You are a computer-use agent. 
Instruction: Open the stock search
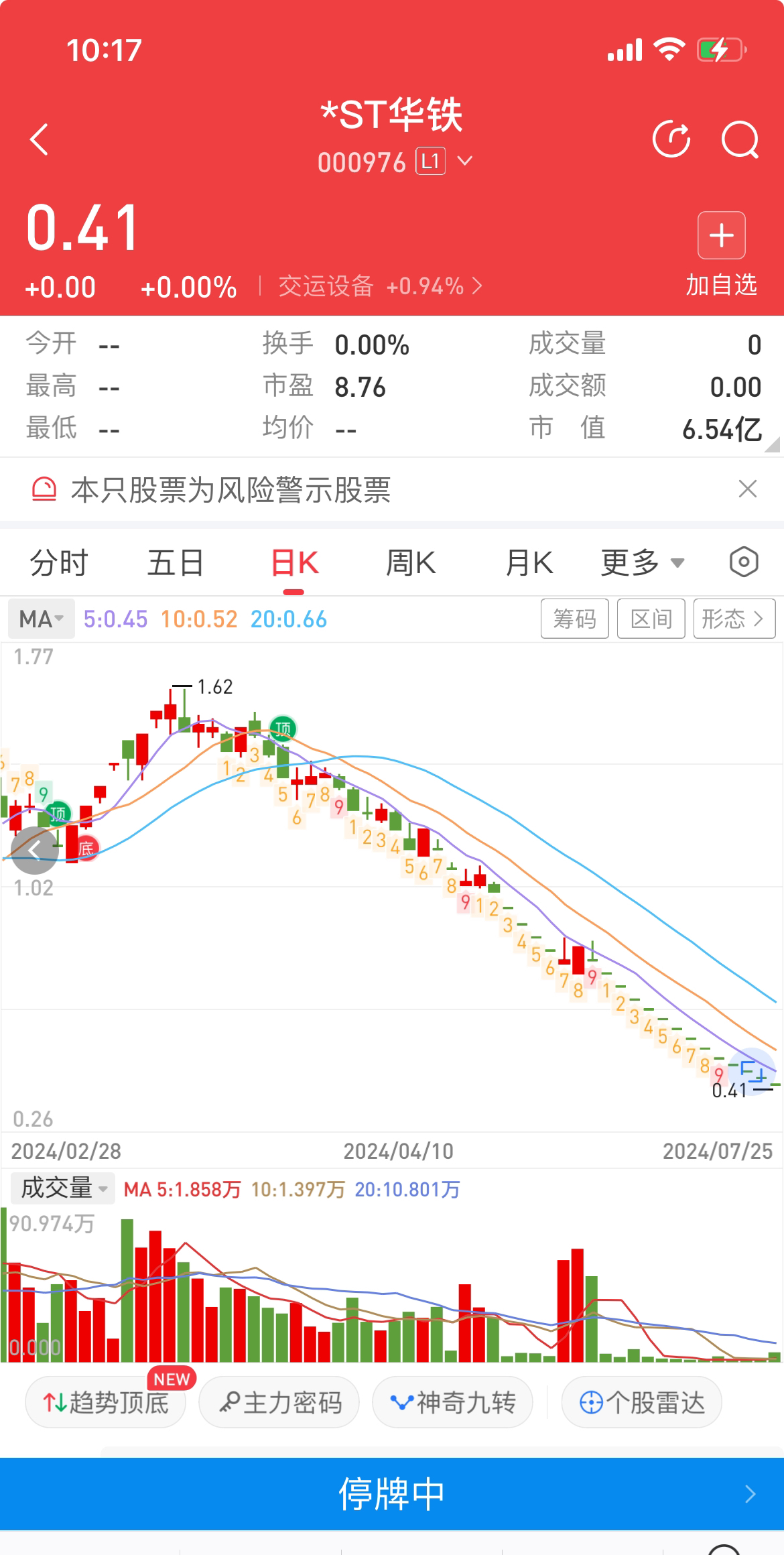click(x=740, y=139)
